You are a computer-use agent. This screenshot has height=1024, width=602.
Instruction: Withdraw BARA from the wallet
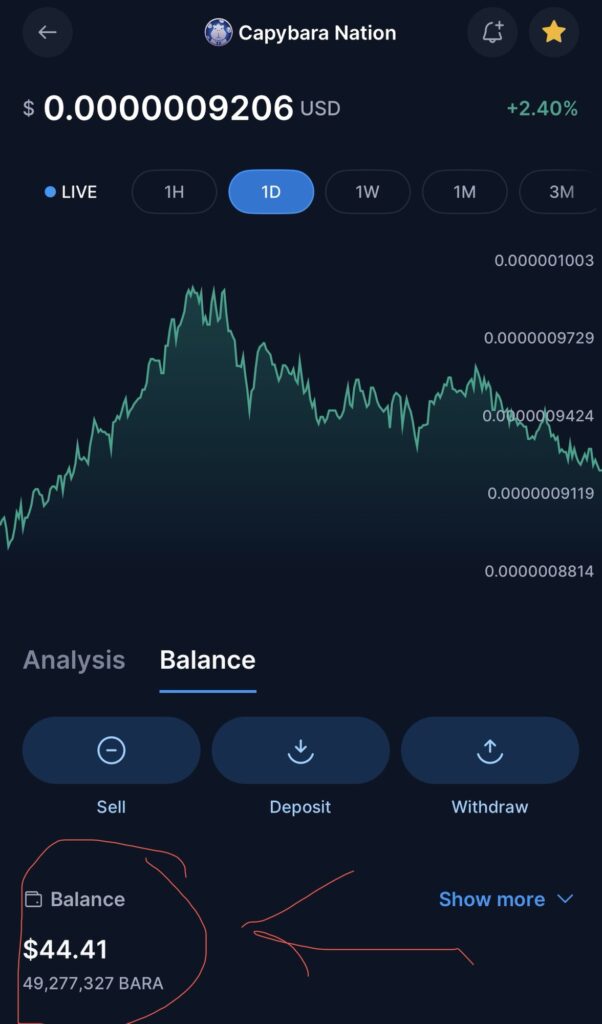[x=489, y=751]
